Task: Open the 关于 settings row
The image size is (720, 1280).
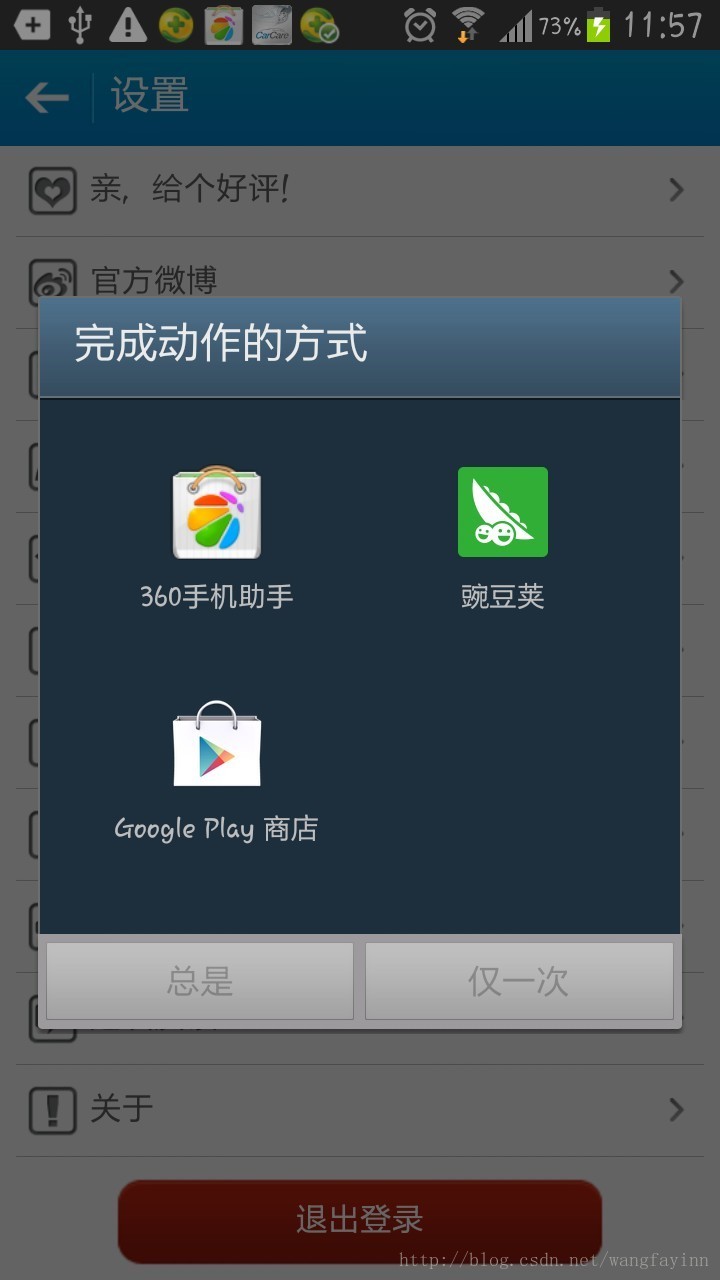Action: coord(358,1109)
